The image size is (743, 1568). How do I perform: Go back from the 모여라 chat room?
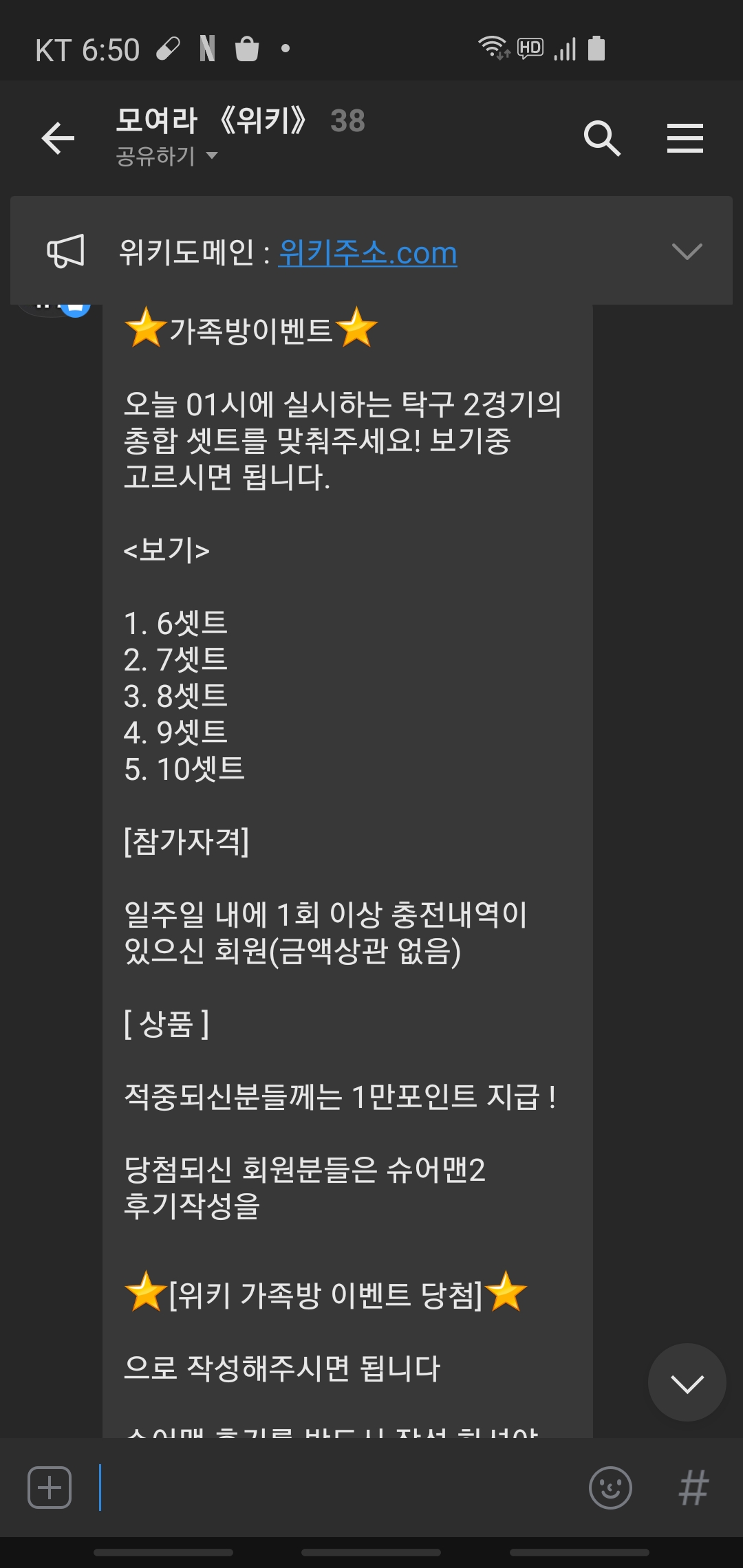click(x=58, y=138)
